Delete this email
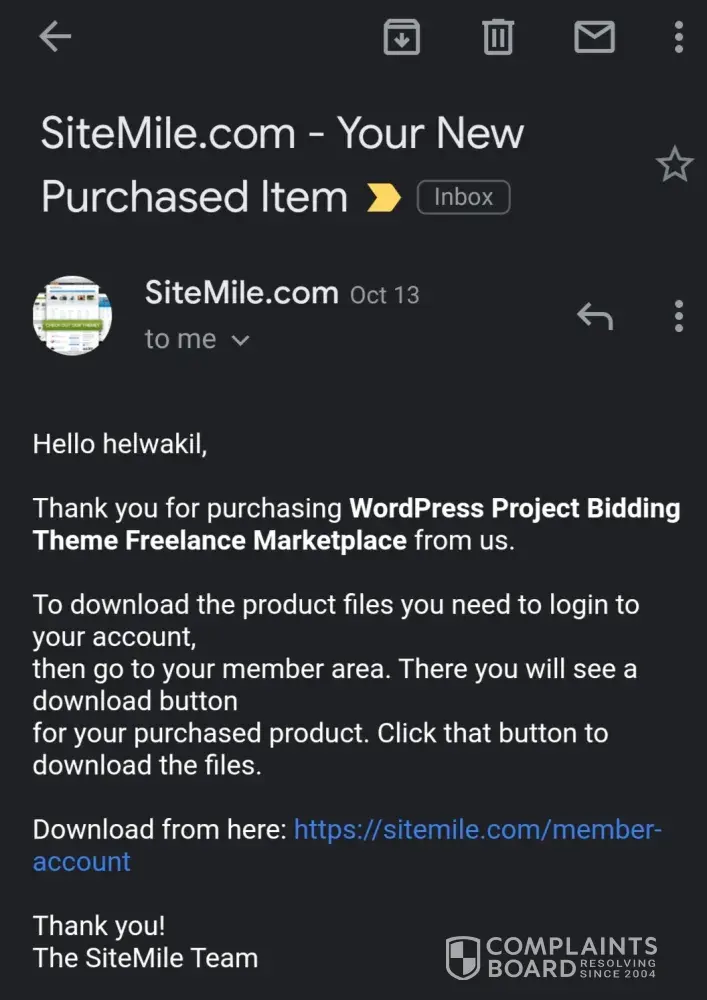Screen dimensions: 707x1000 498,38
